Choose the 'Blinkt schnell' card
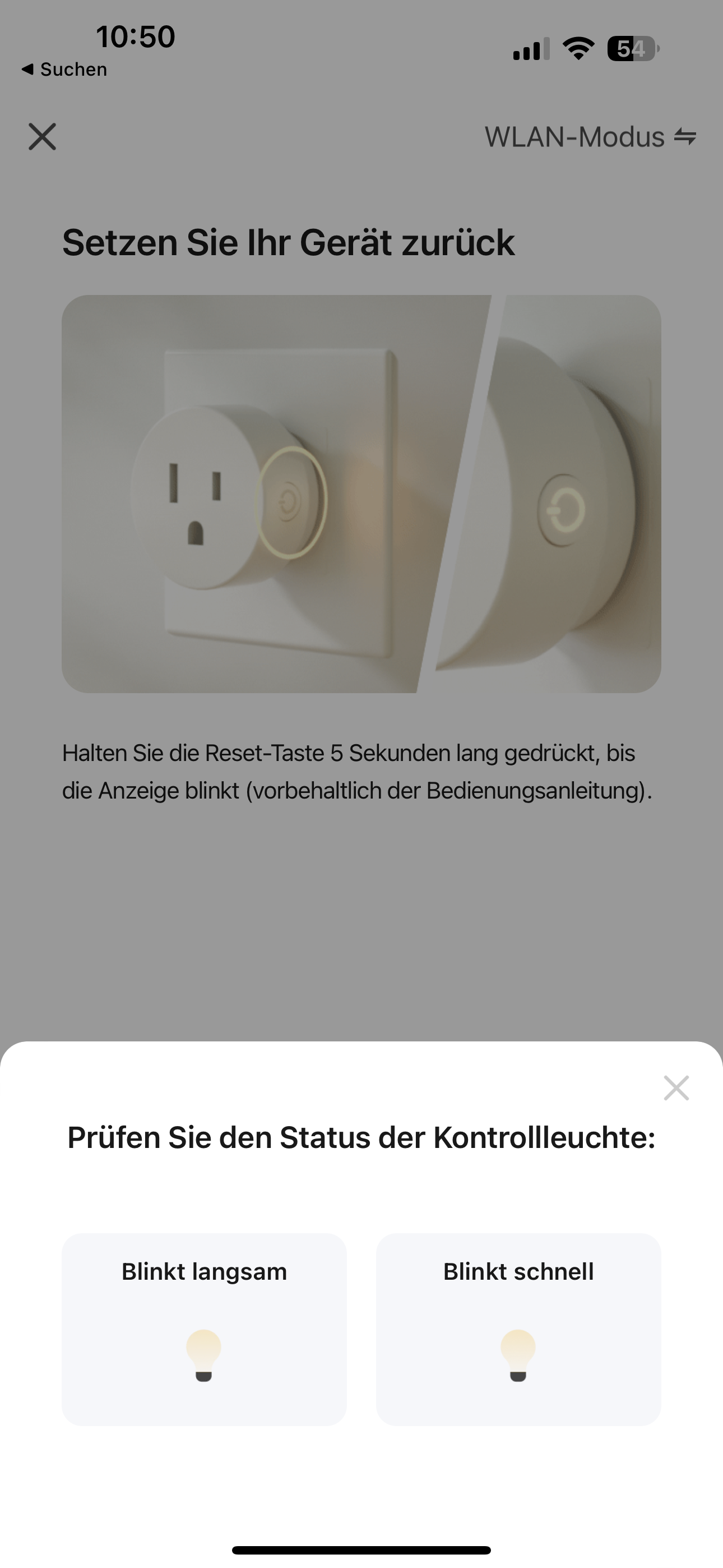The width and height of the screenshot is (723, 1568). (518, 1329)
